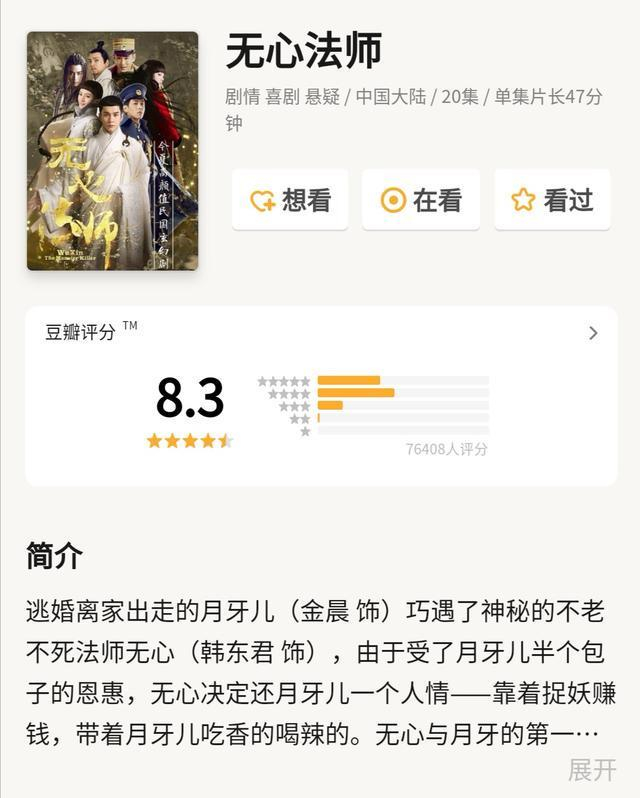
Task: Open the 豆瓣评分 rating details
Action: coord(592,333)
